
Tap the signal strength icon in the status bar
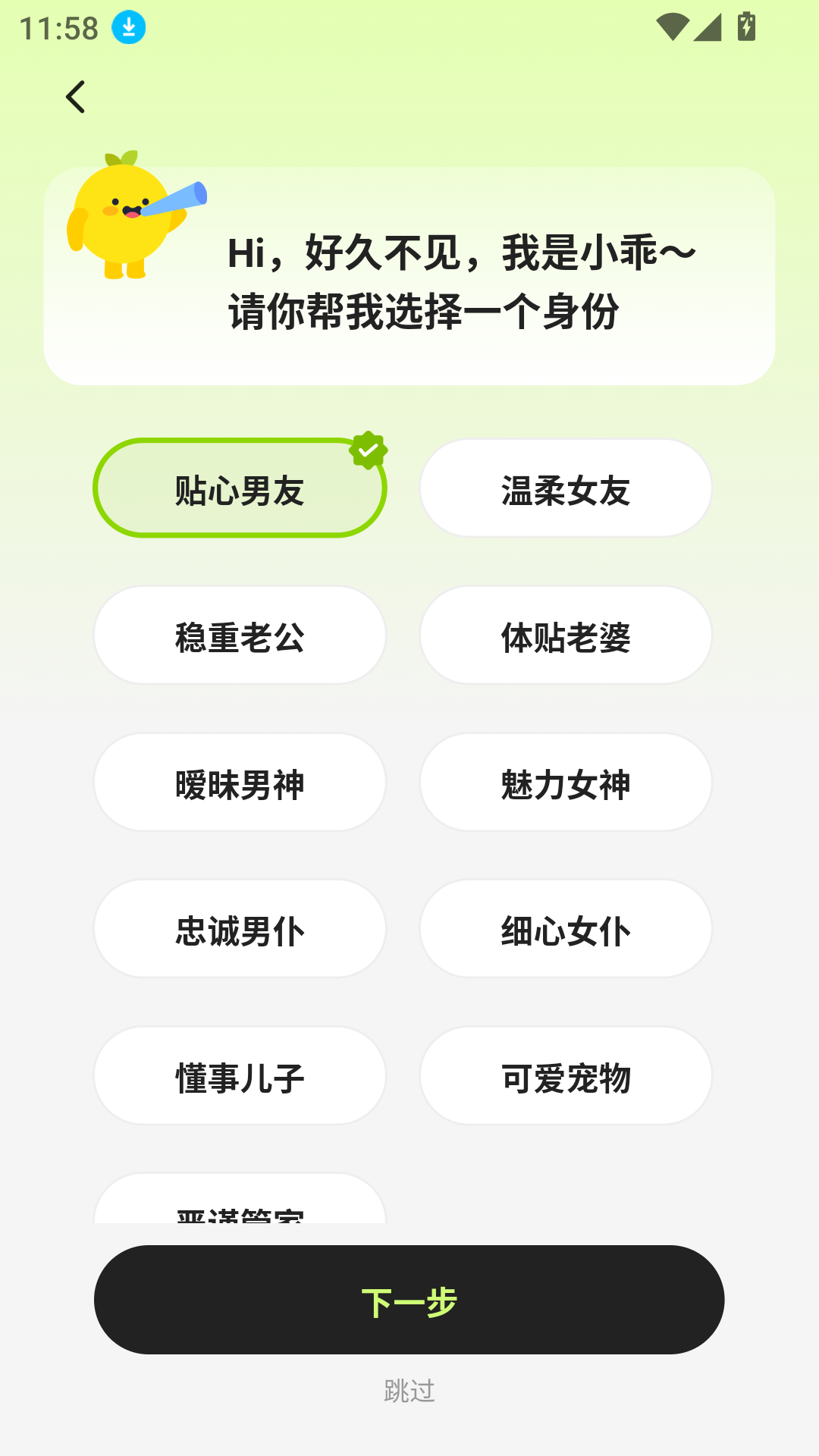(708, 25)
